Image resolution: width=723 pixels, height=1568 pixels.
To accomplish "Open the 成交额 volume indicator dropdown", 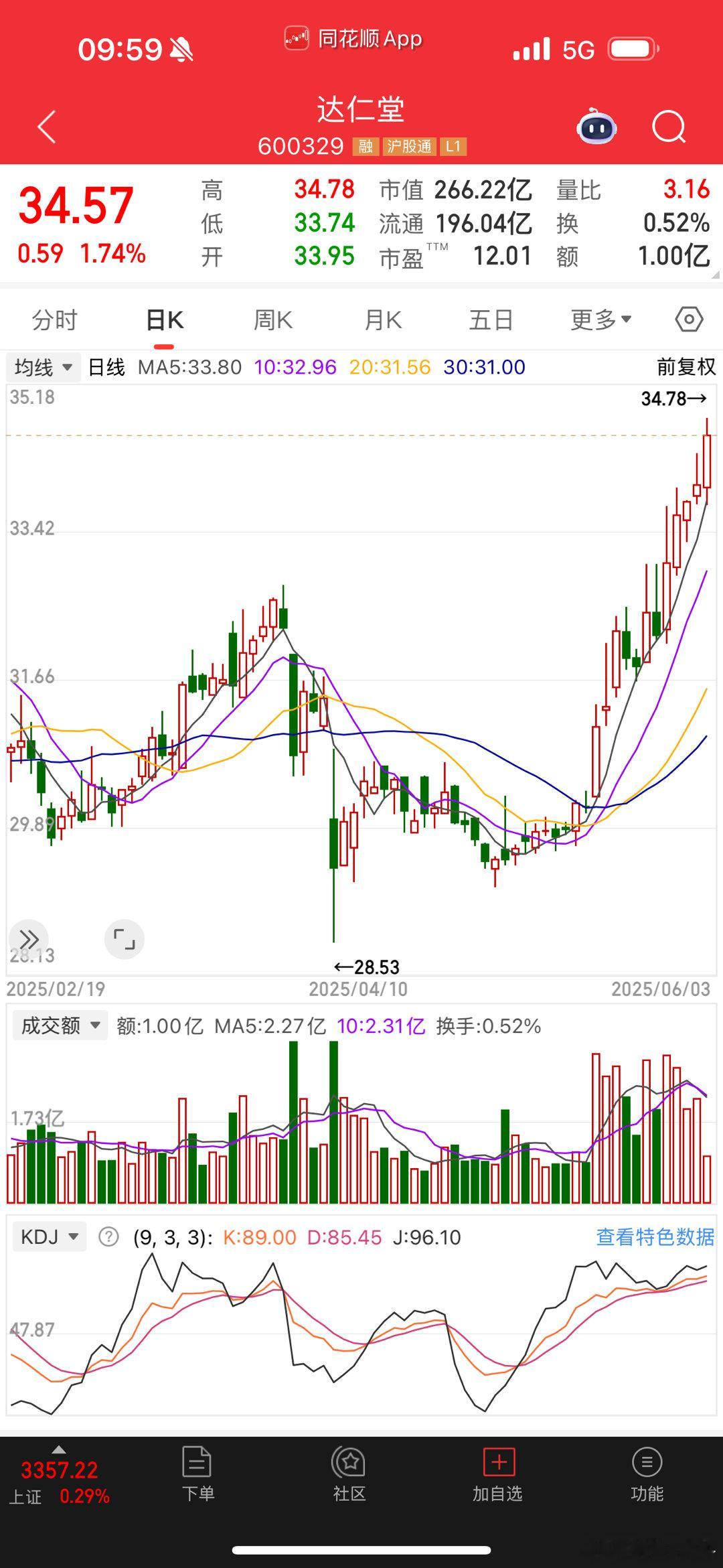I will 60,1025.
